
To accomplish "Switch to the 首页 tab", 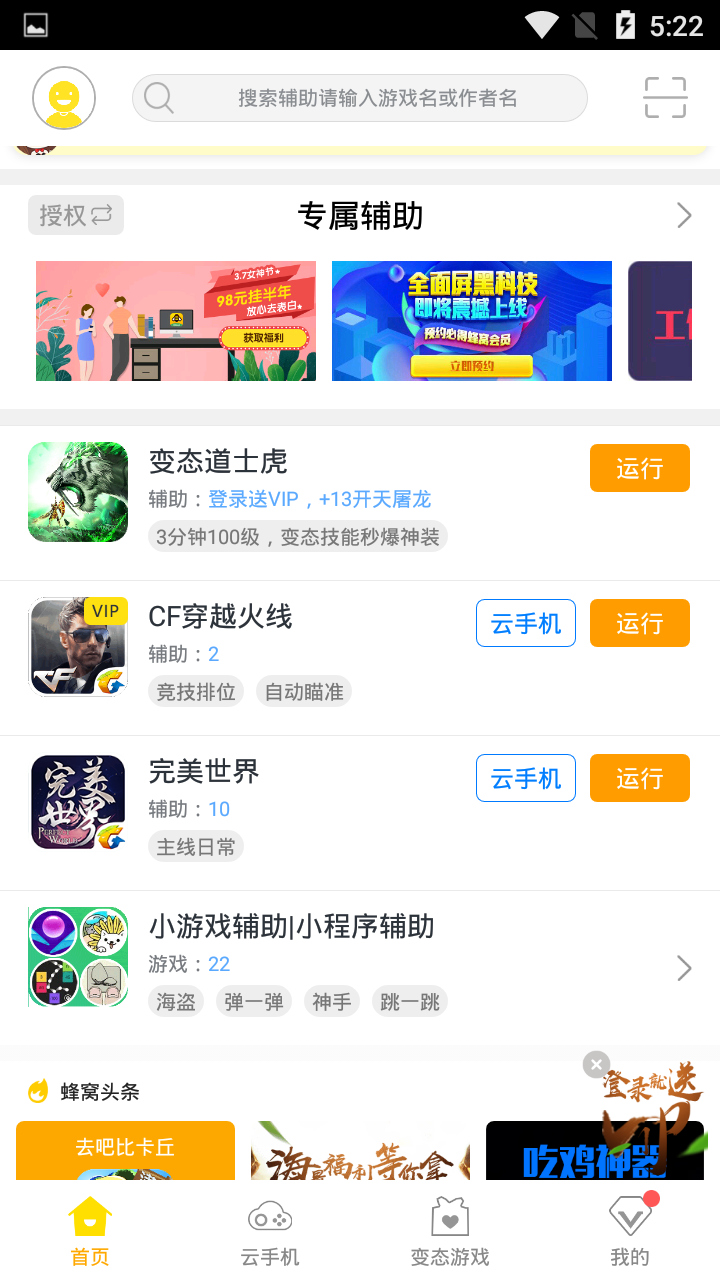I will (x=90, y=1232).
